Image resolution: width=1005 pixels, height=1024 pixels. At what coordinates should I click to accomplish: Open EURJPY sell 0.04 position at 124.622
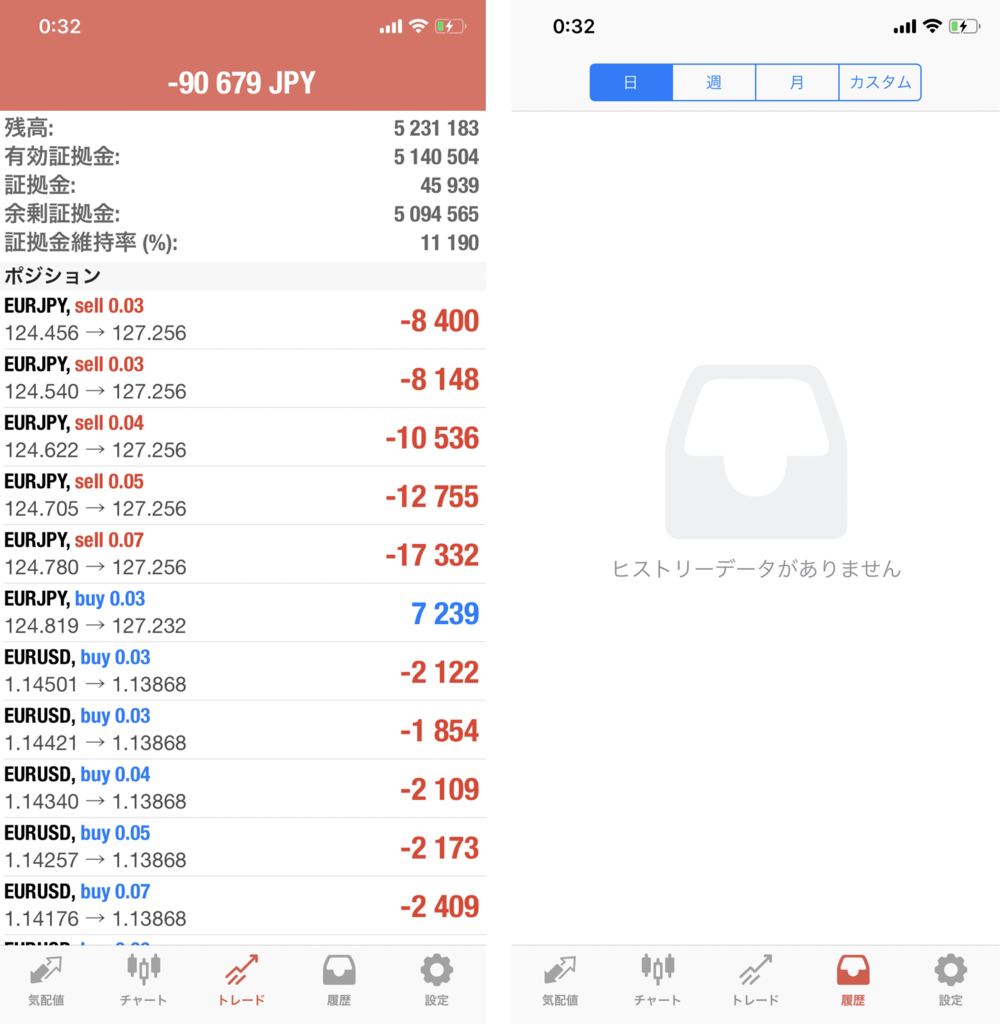pyautogui.click(x=242, y=437)
